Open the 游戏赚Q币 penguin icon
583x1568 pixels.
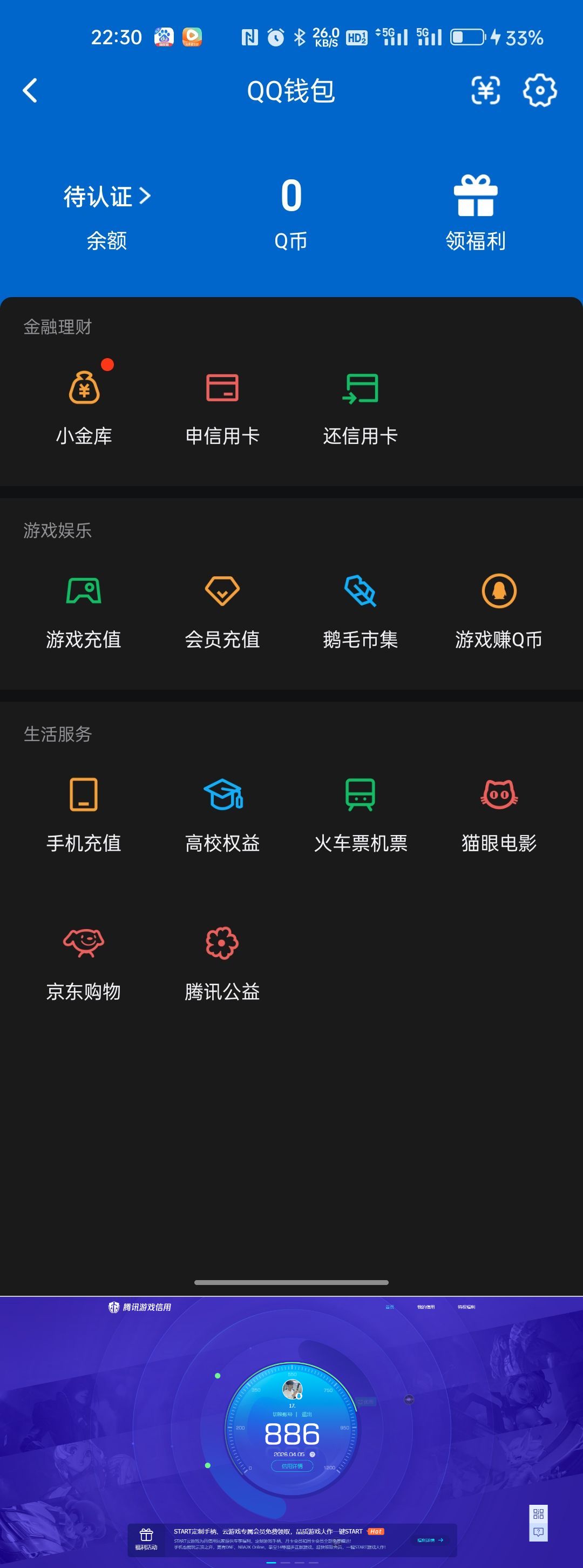(499, 590)
